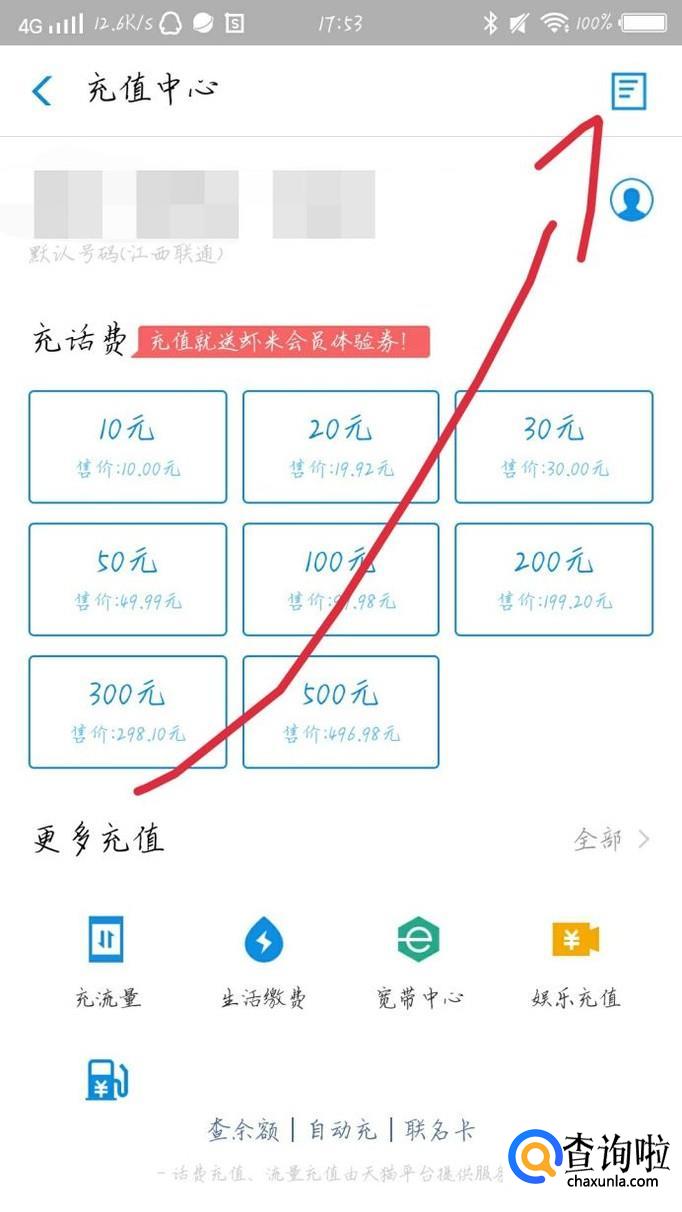This screenshot has width=682, height=1212.
Task: Choose the 30元 recharge amount
Action: (554, 446)
